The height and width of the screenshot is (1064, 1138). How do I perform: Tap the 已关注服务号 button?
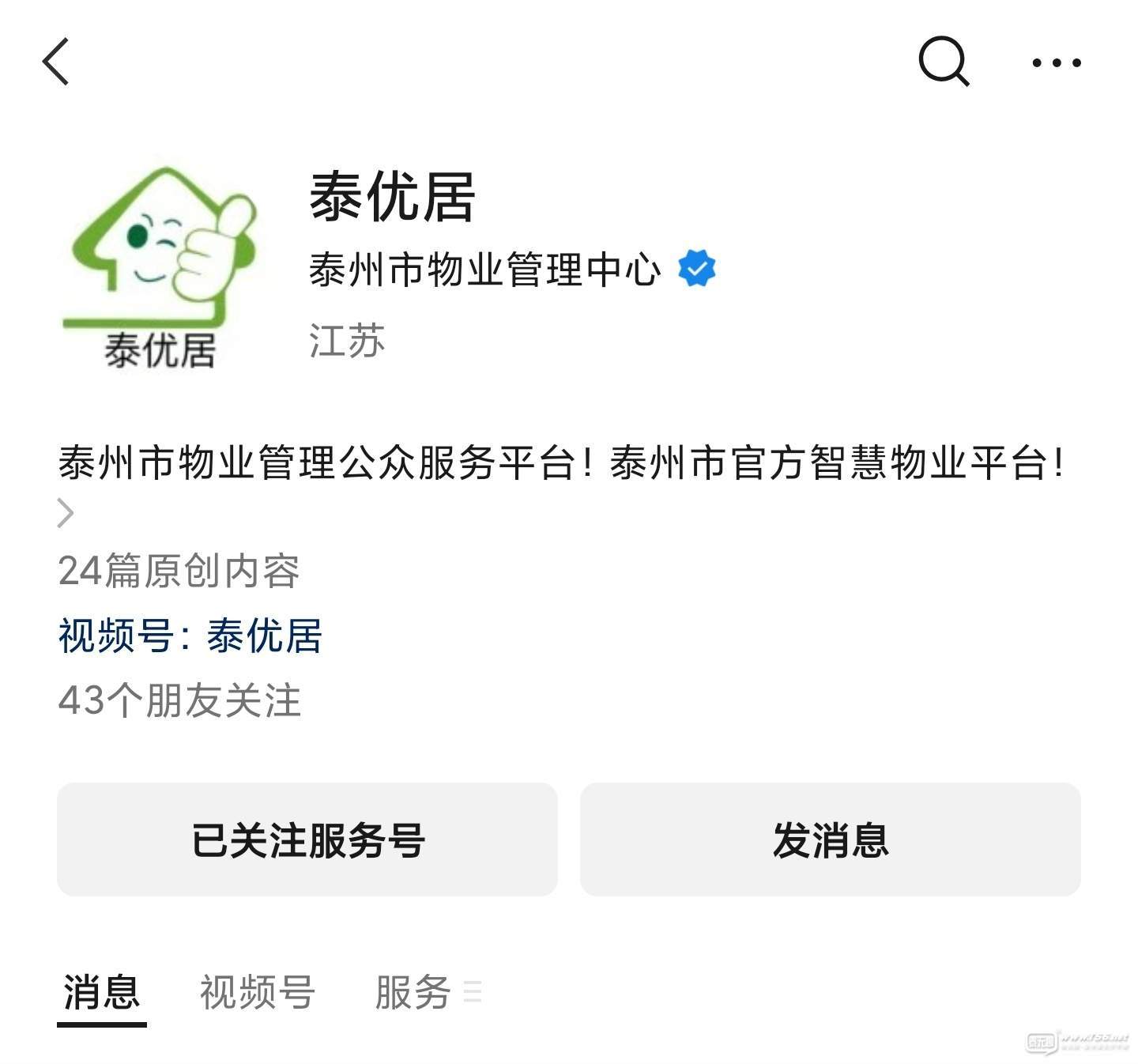pos(307,840)
